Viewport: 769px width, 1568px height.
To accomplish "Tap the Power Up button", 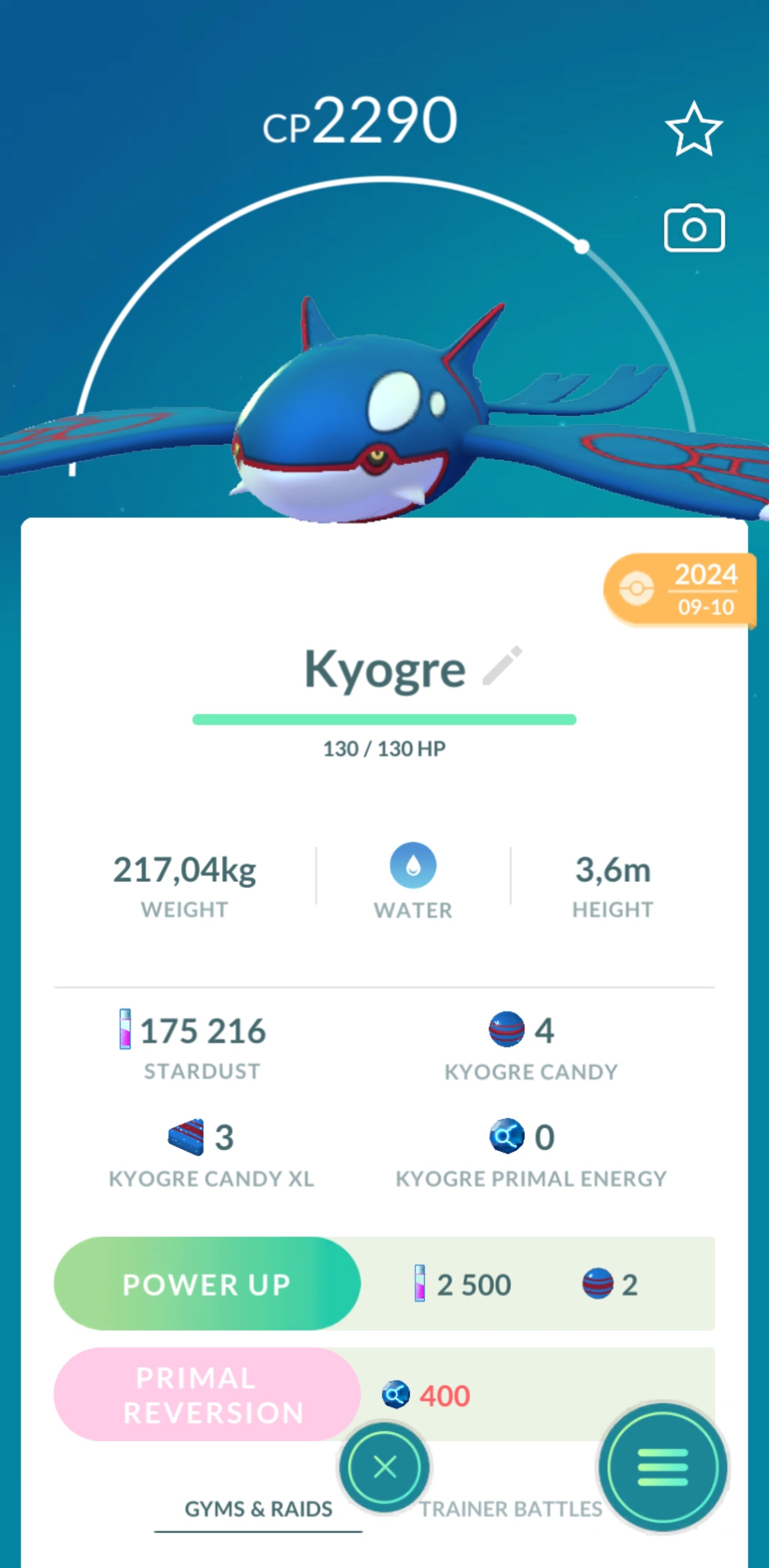I will pos(207,1284).
